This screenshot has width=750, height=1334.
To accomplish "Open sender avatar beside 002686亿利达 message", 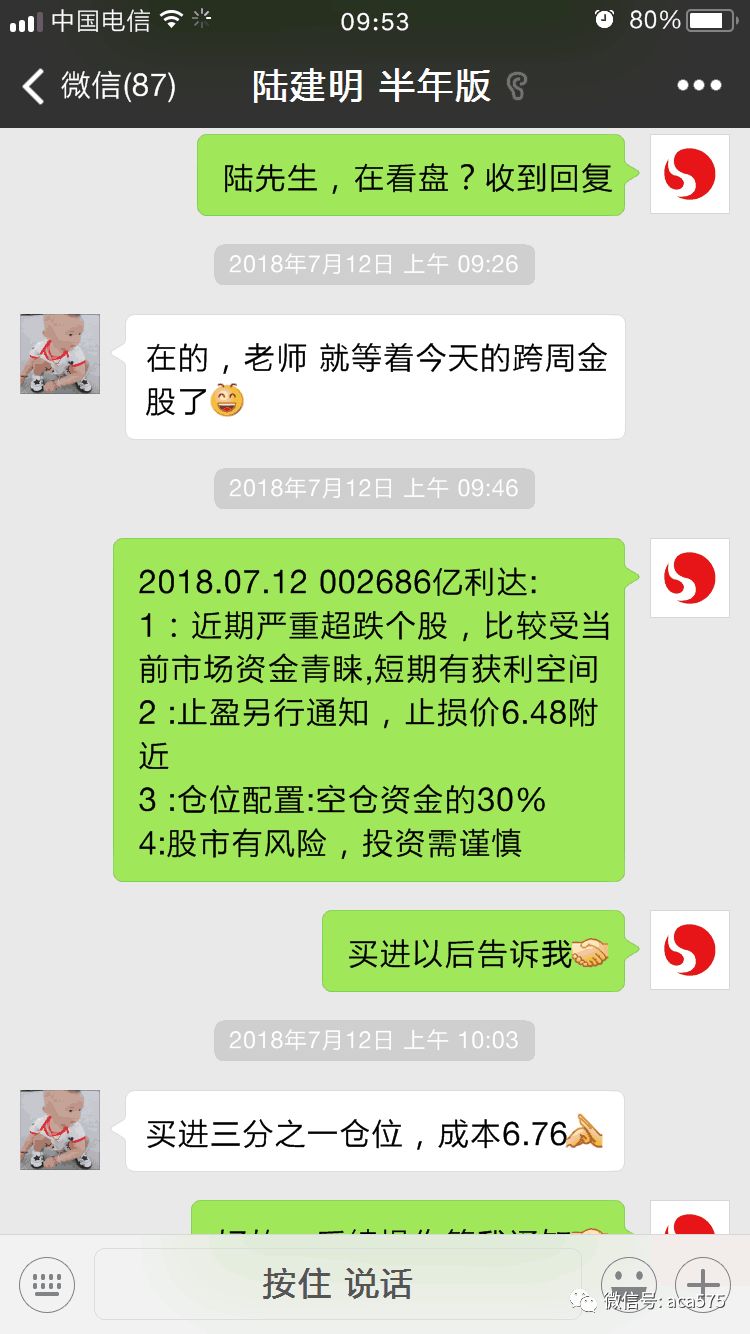I will pyautogui.click(x=690, y=578).
